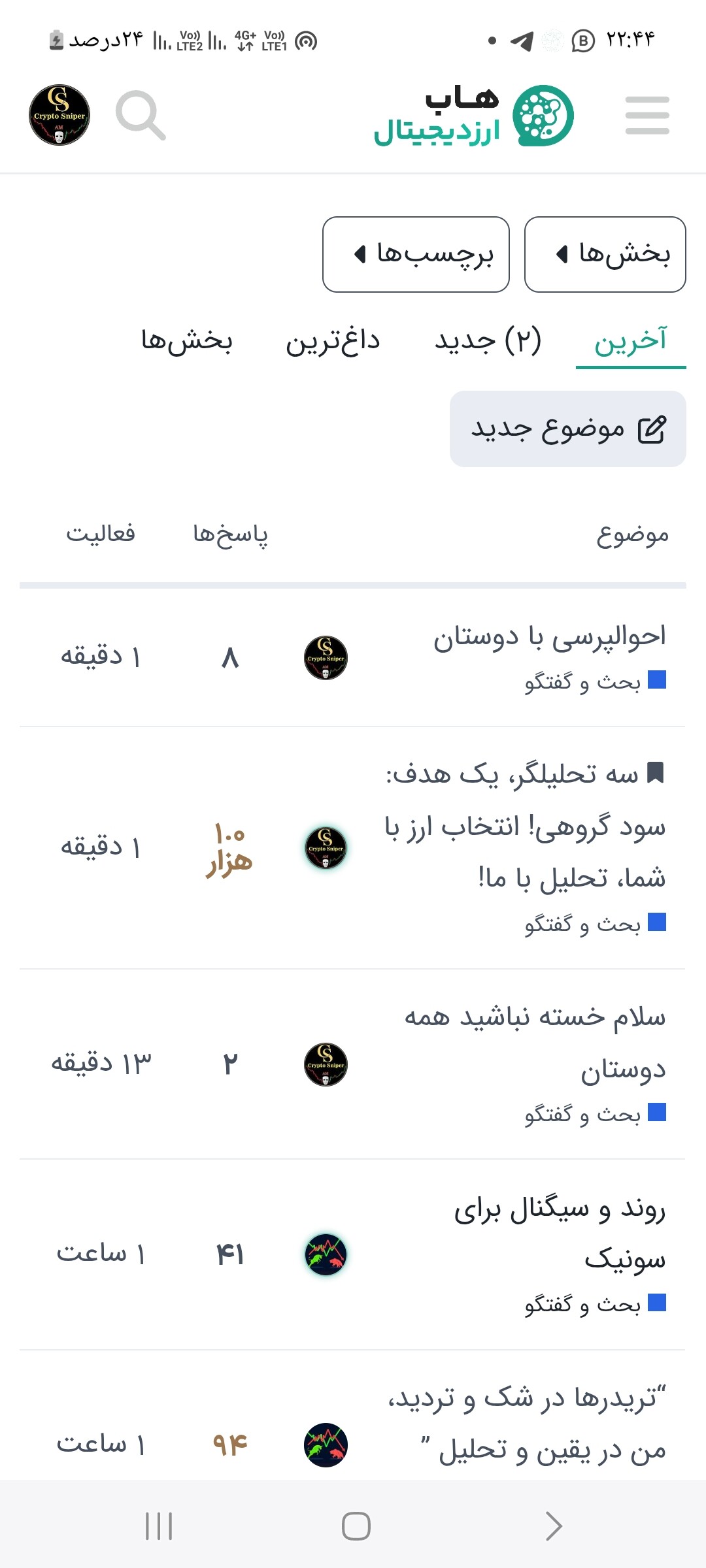Open the topic سلام خسته نباشید همه دوستان
The image size is (706, 1568).
(535, 1043)
